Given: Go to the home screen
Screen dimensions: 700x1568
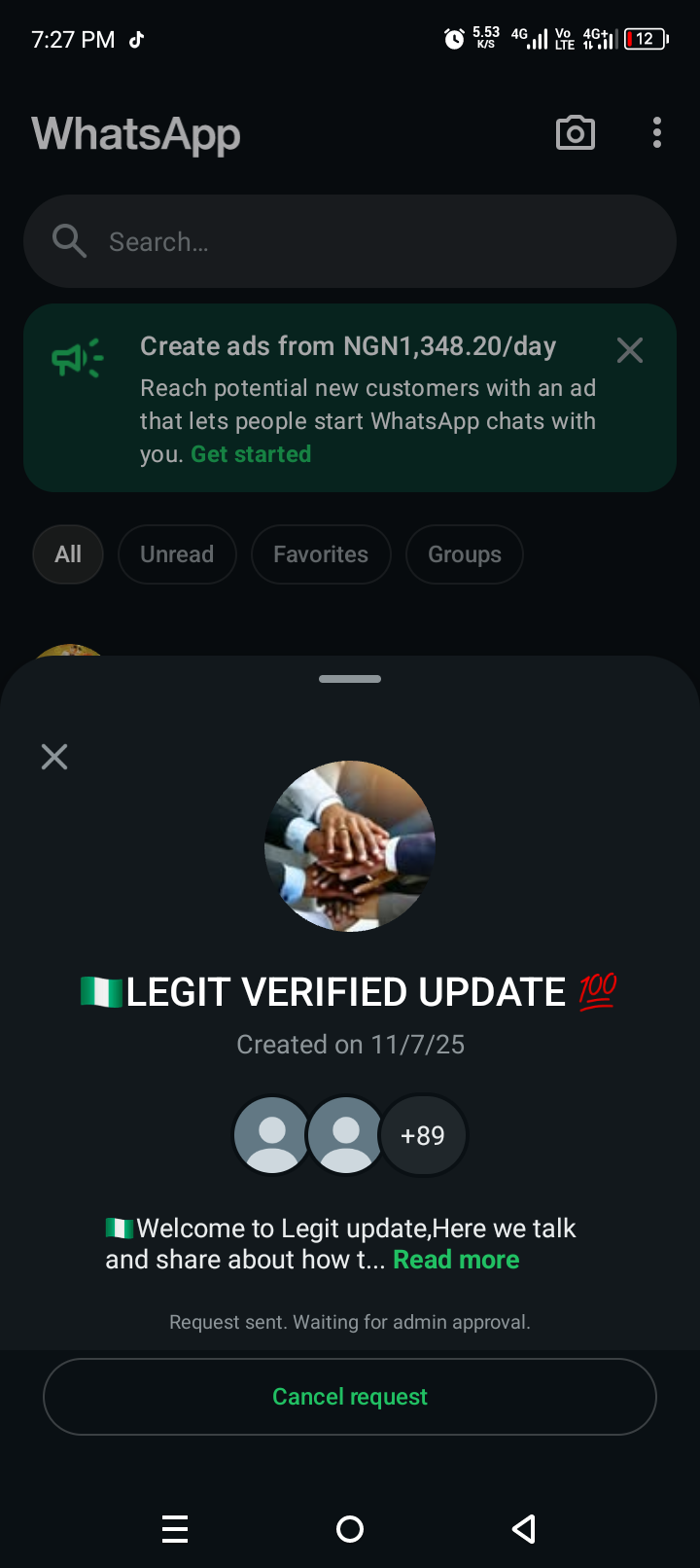Looking at the screenshot, I should coord(350,1529).
